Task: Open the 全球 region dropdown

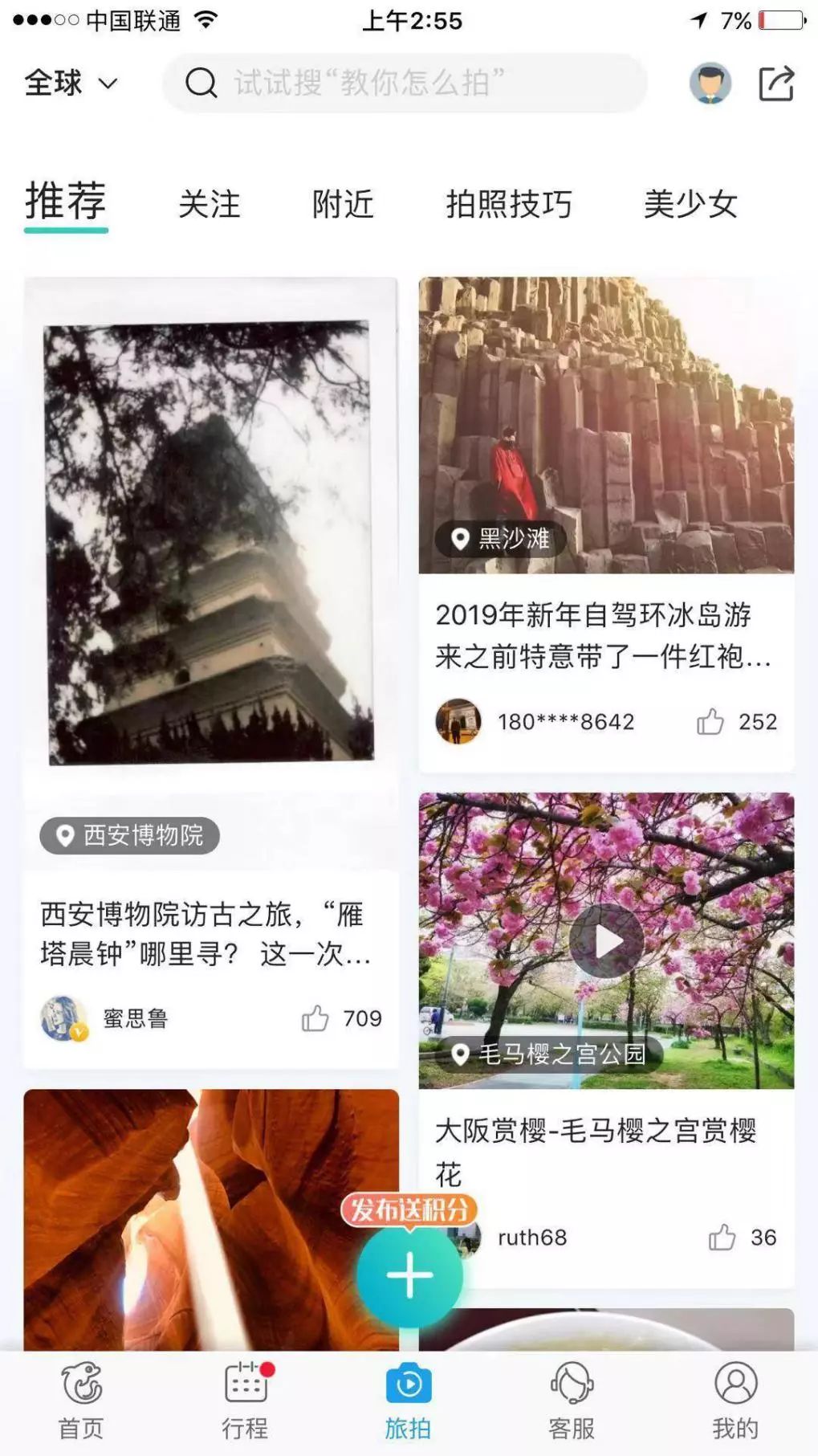Action: tap(71, 83)
